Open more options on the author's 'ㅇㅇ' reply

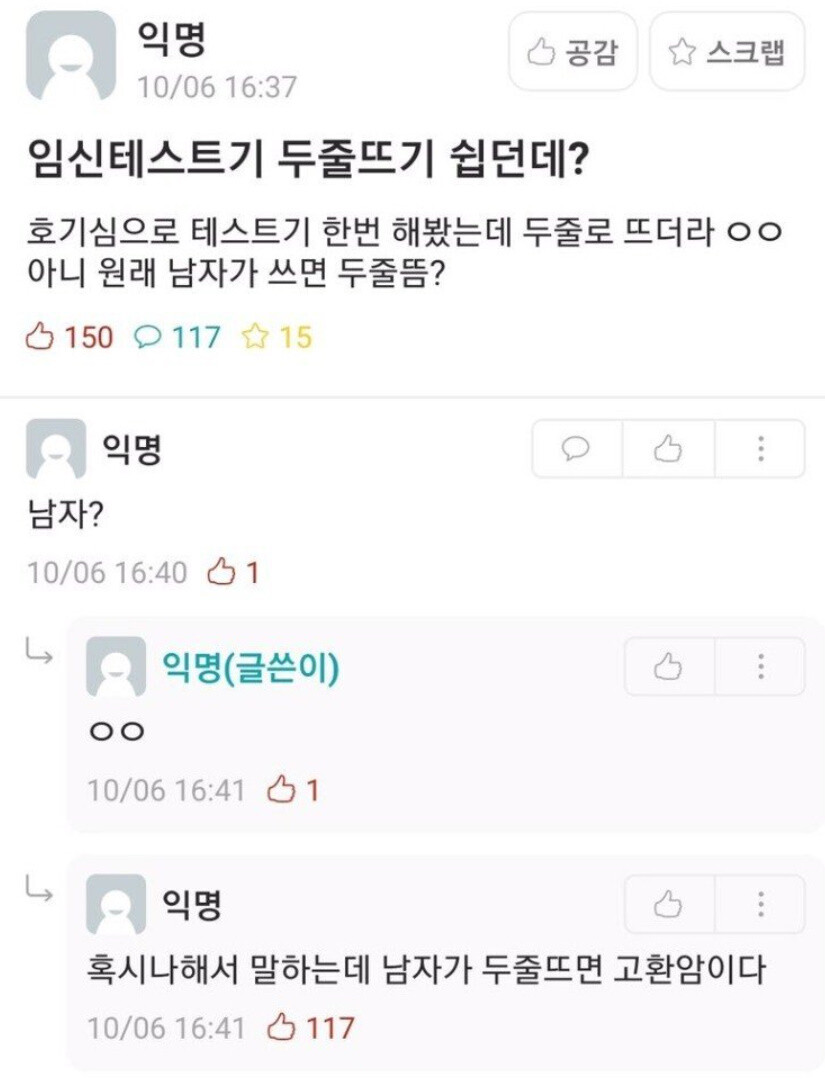coord(760,666)
